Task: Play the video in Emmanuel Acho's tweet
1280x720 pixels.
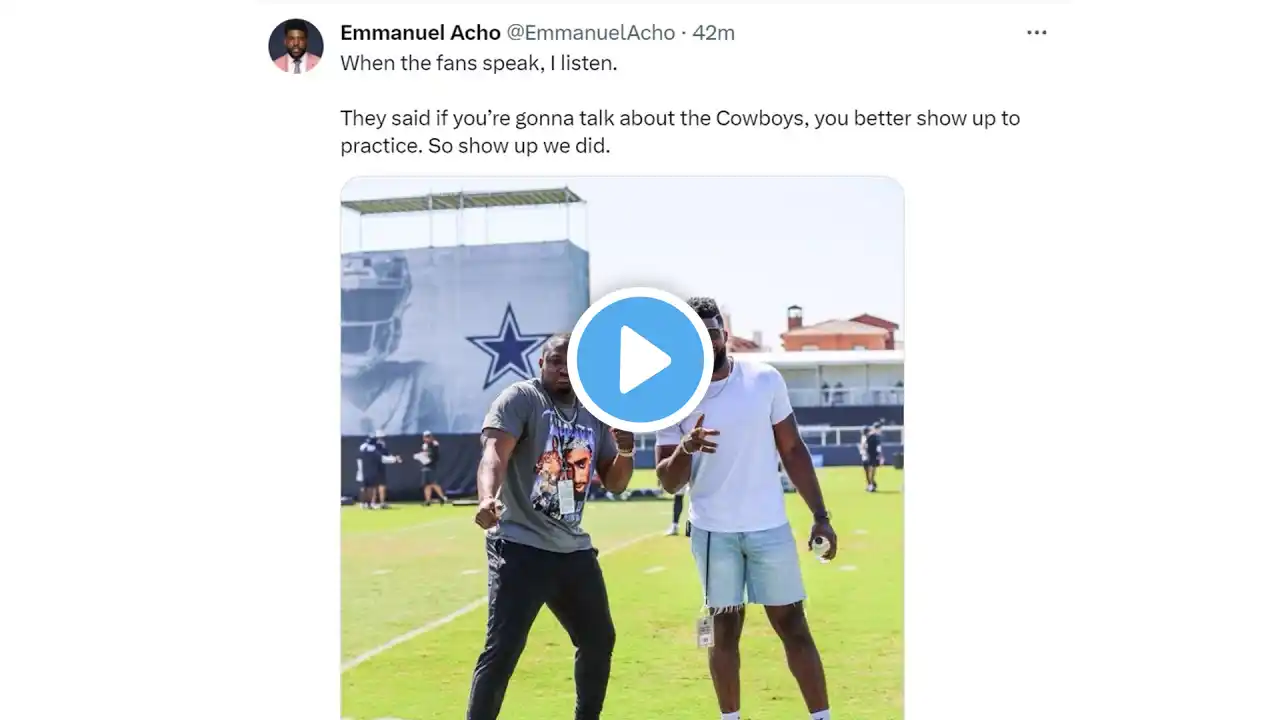Action: (x=640, y=360)
